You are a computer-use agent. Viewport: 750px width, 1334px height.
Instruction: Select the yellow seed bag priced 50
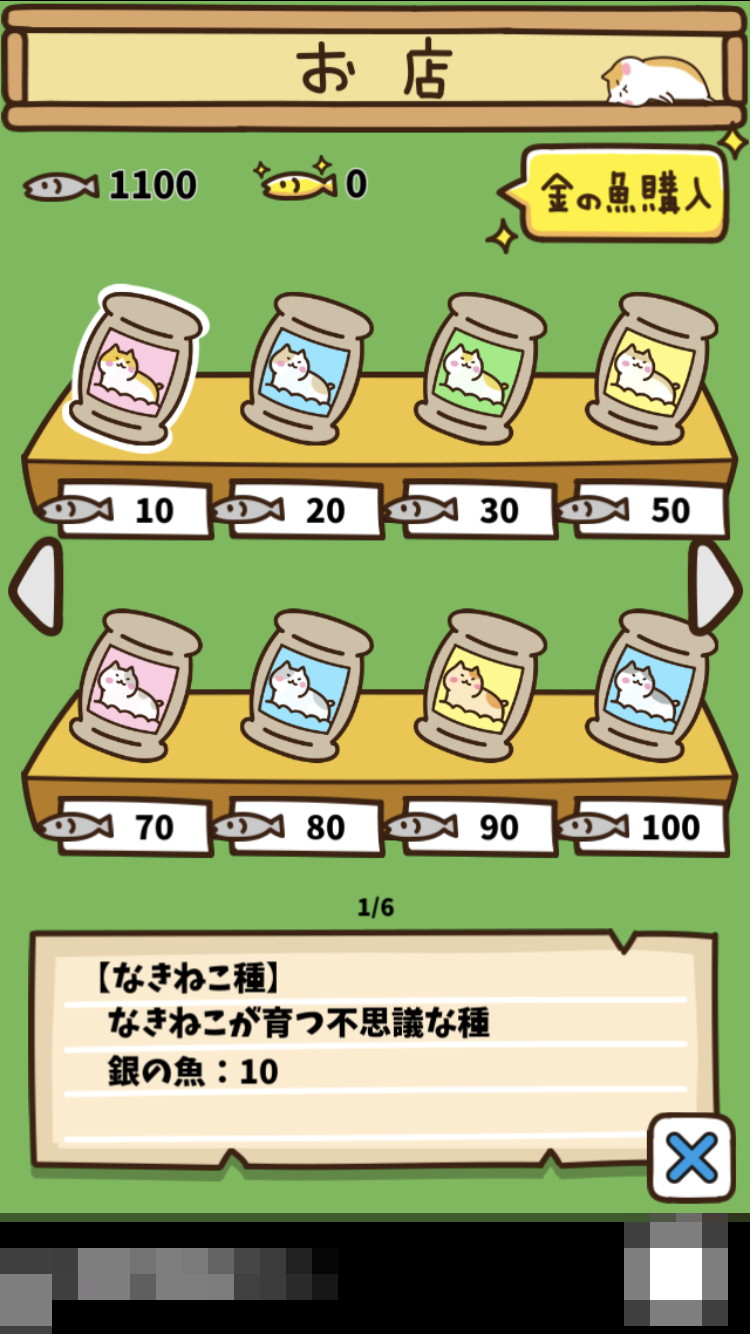[651, 369]
